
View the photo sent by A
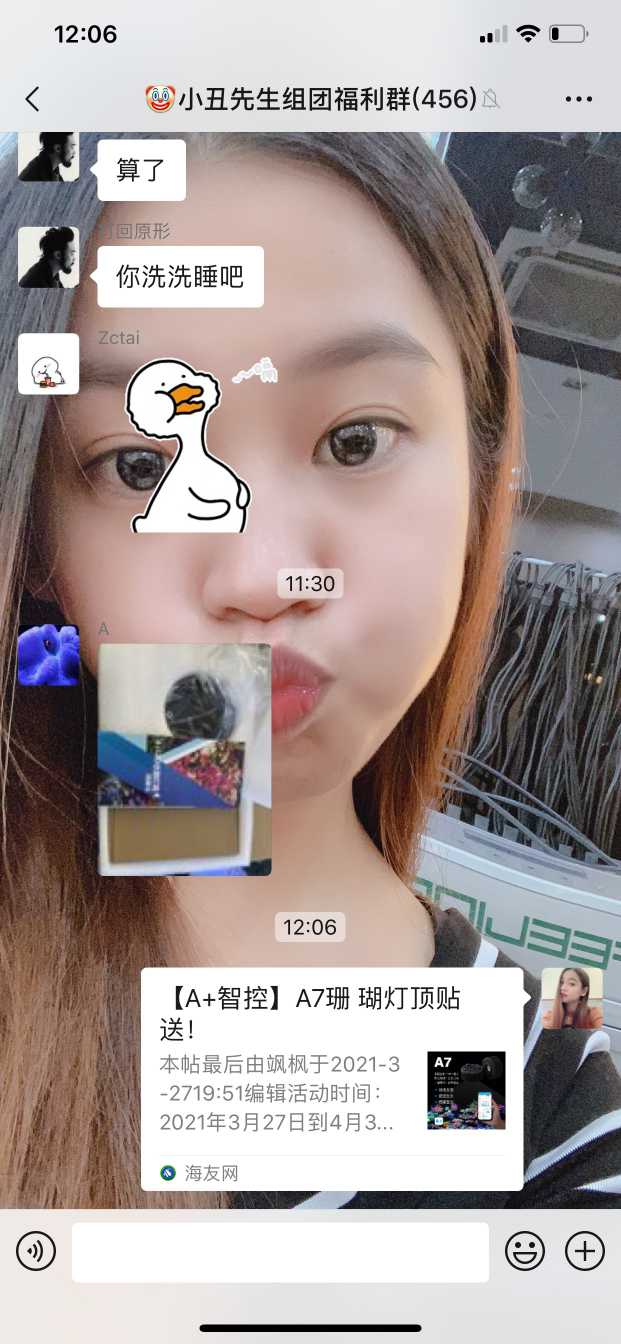click(185, 759)
